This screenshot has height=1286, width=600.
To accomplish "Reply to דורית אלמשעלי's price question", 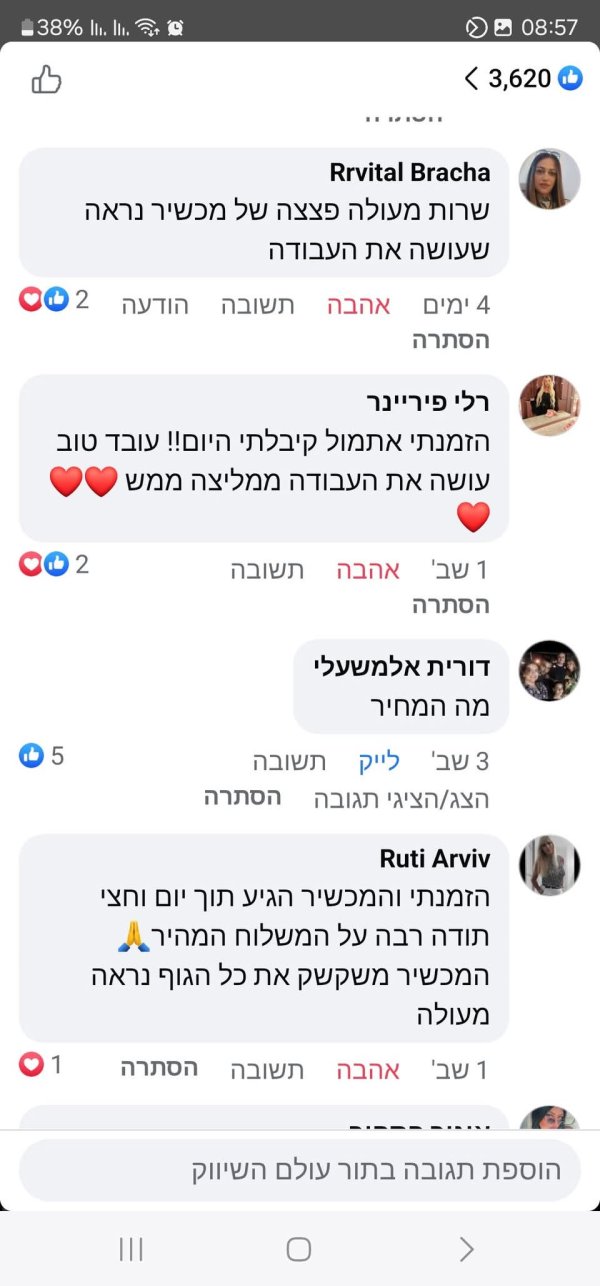I will 289,762.
